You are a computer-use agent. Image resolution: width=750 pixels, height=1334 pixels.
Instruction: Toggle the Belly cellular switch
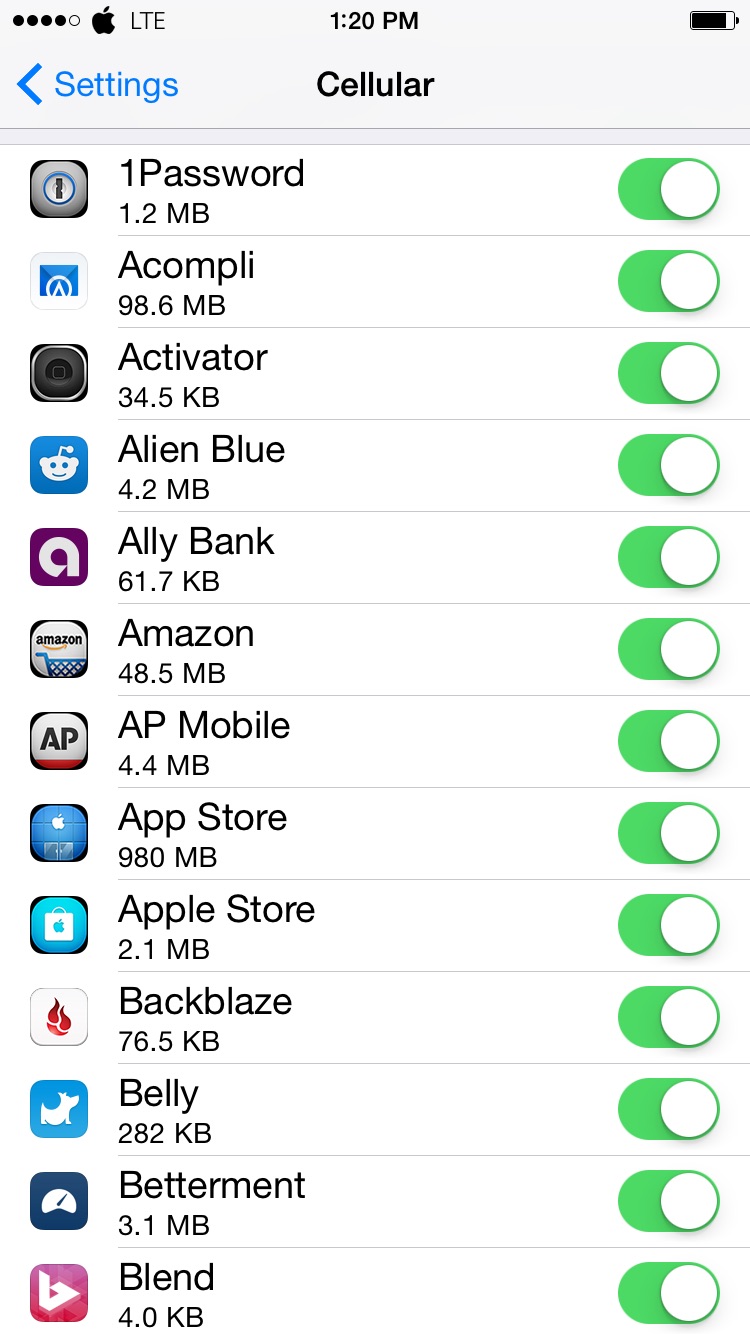coord(669,1109)
